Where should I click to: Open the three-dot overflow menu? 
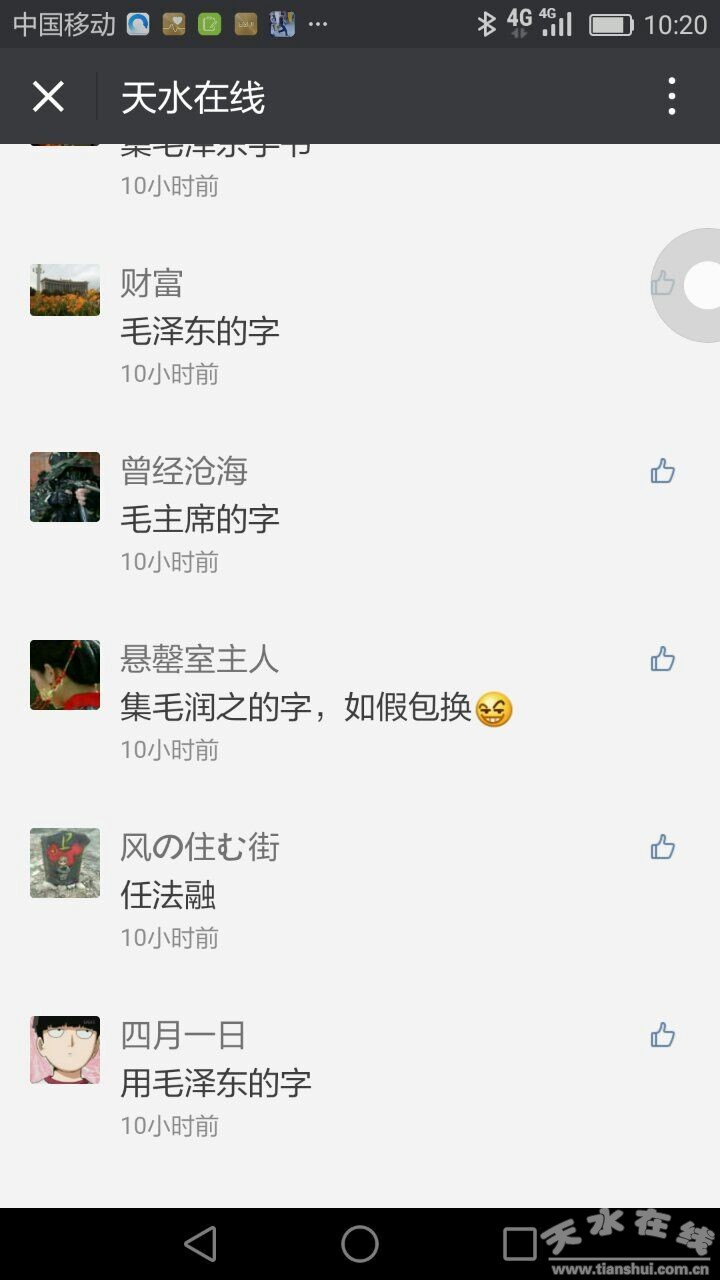pos(671,97)
